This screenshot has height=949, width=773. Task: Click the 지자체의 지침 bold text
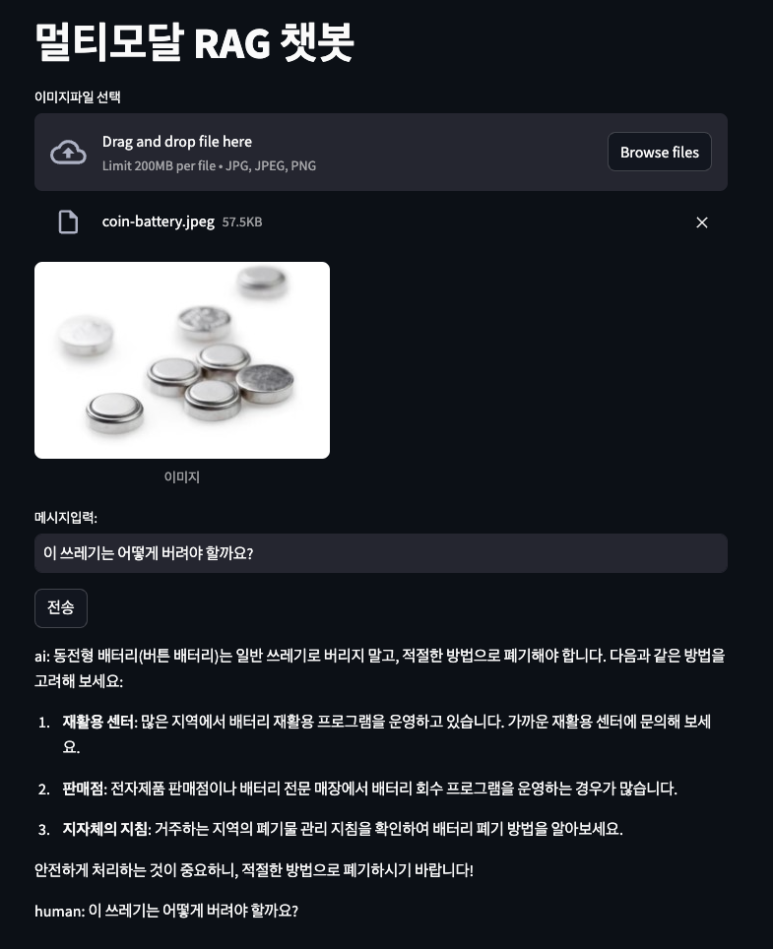[x=91, y=825]
